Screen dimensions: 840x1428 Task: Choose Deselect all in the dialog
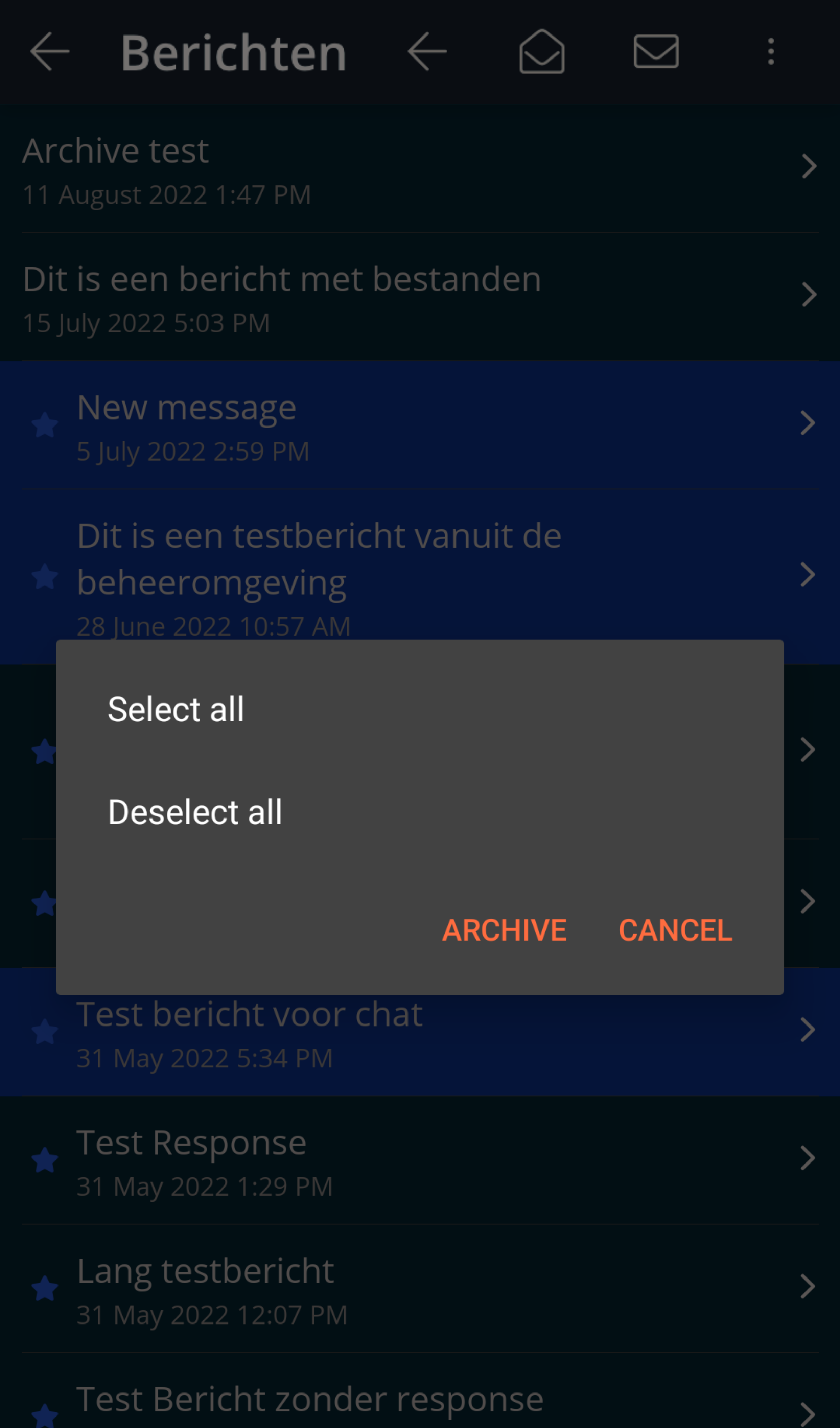tap(420, 812)
